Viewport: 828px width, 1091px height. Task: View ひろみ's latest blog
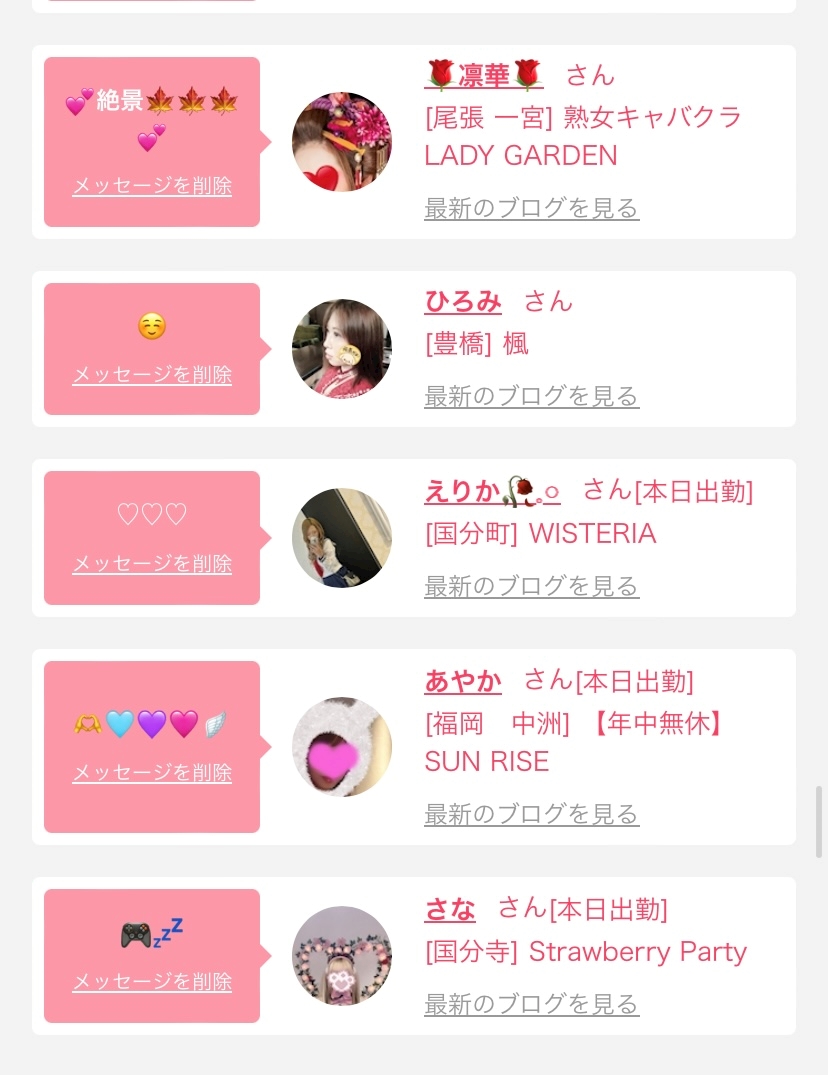coord(531,396)
